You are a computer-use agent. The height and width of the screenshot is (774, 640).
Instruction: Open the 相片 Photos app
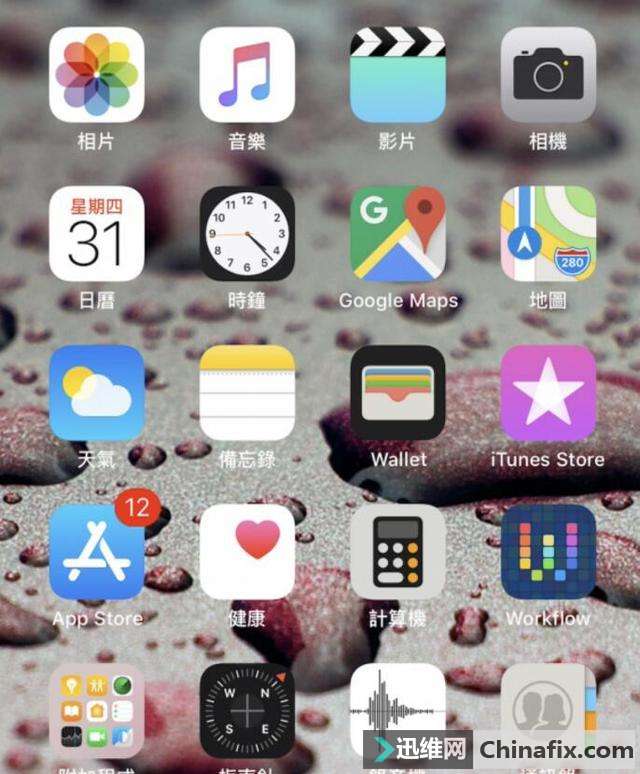click(x=96, y=75)
